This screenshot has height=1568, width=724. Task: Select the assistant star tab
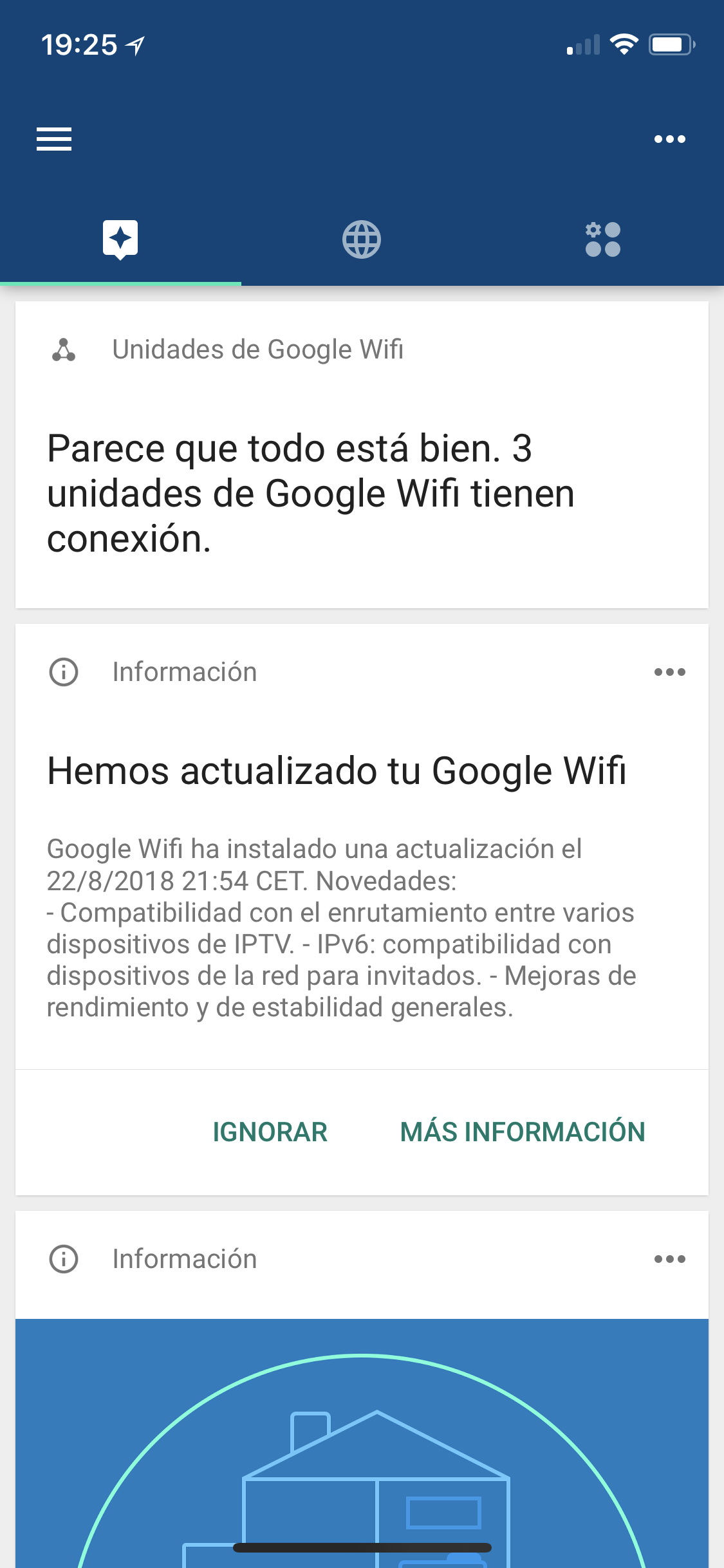tap(120, 239)
